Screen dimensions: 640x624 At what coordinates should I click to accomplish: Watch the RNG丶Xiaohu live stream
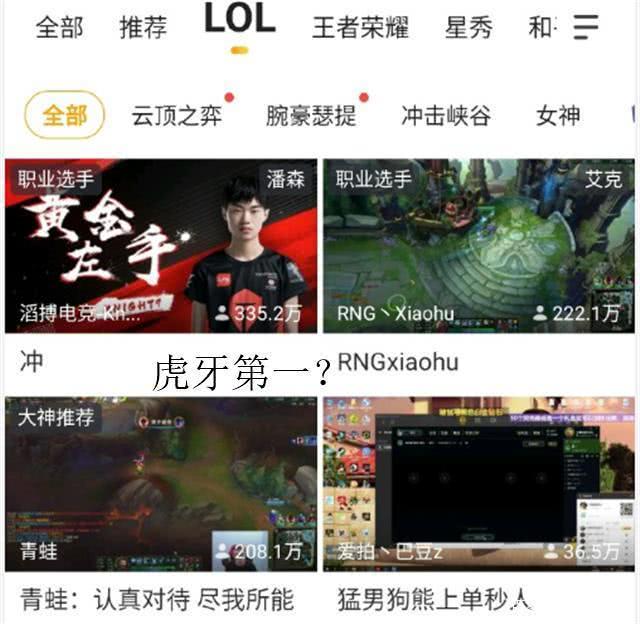pos(478,245)
